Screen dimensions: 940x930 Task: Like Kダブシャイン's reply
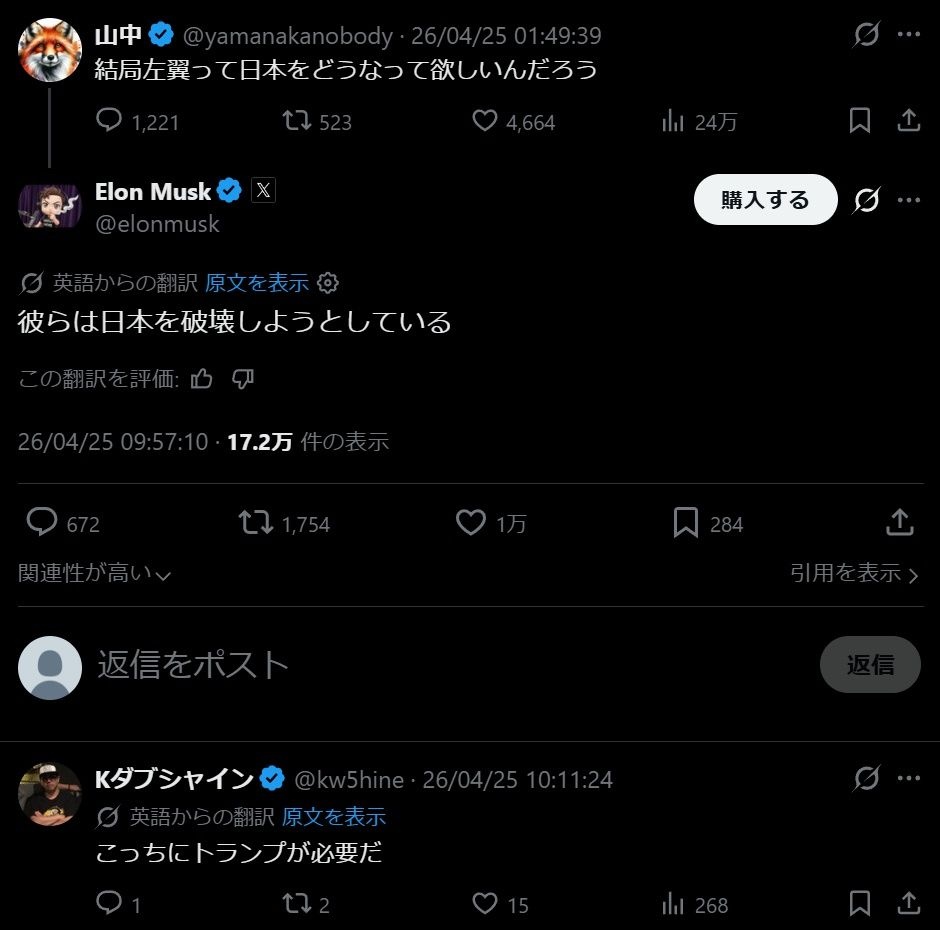coord(485,904)
